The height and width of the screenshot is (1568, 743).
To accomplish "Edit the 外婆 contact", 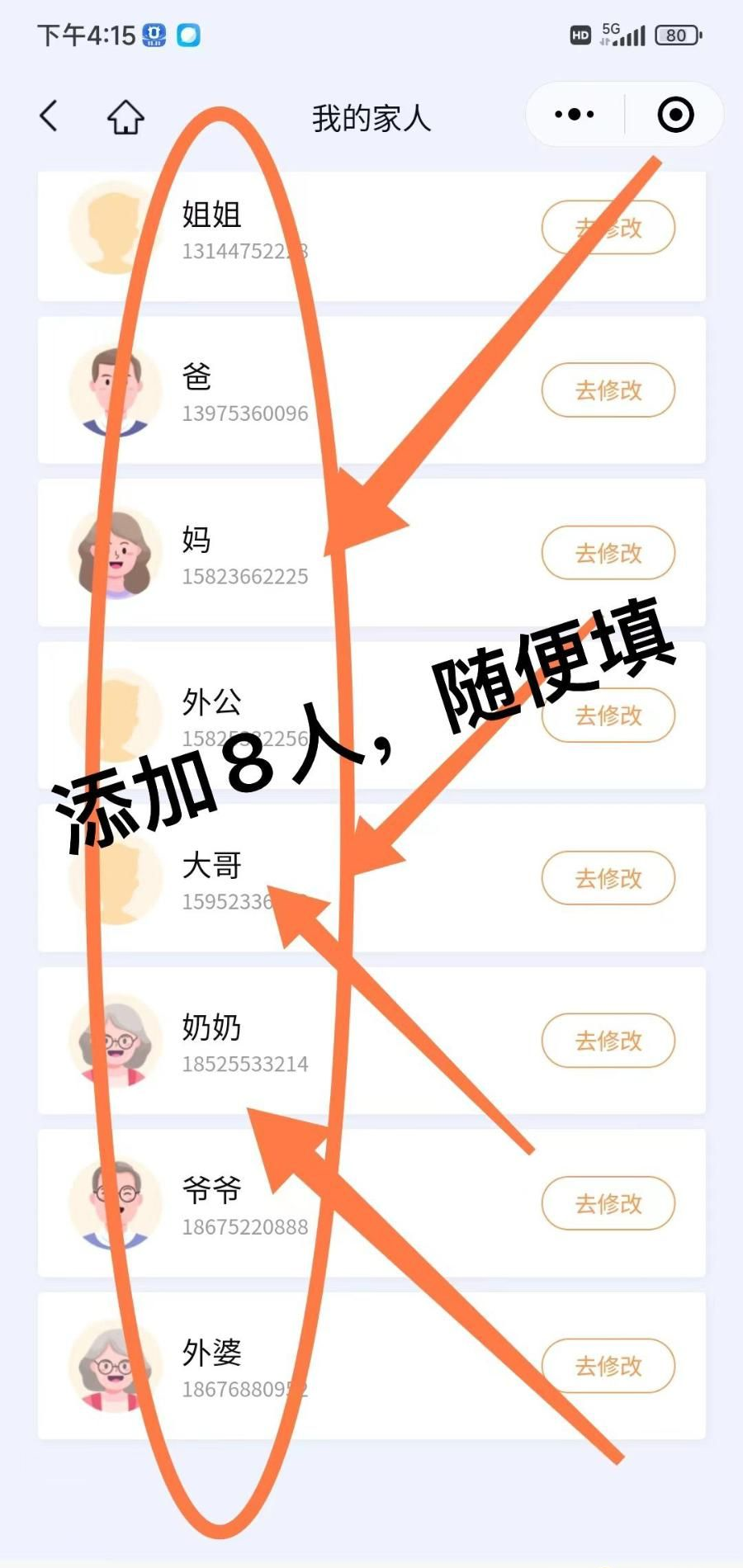I will [x=608, y=1365].
